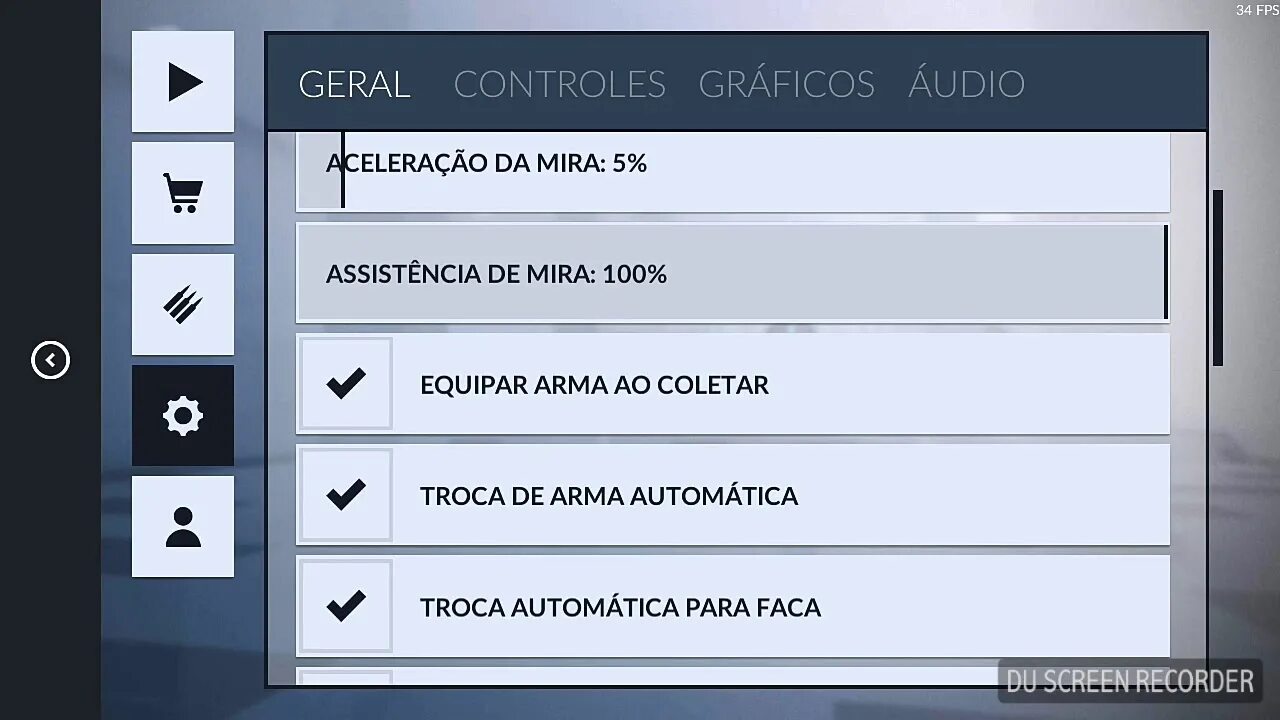Image resolution: width=1280 pixels, height=720 pixels.
Task: Uncheck Troca Automática para Faca
Action: tap(346, 606)
